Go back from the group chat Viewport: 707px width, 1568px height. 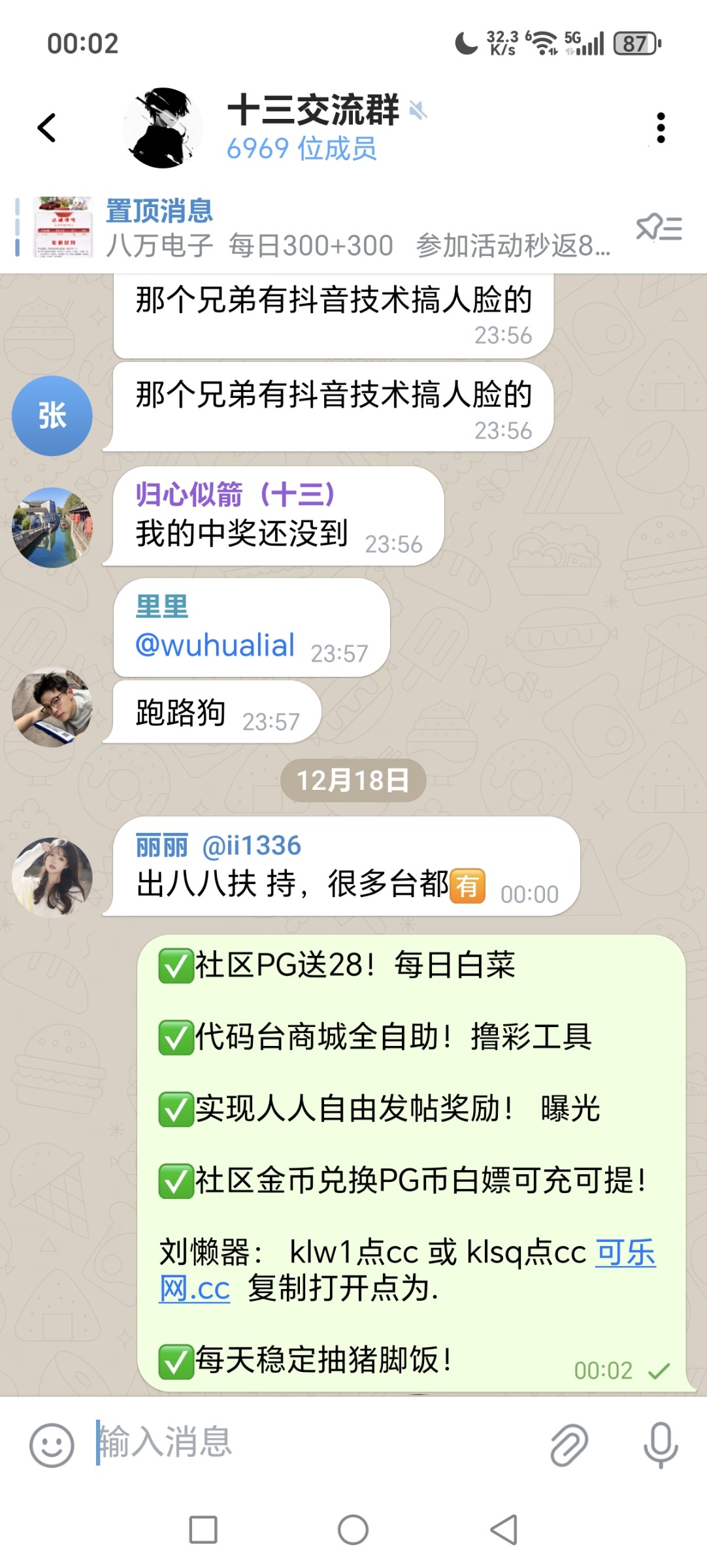click(47, 127)
